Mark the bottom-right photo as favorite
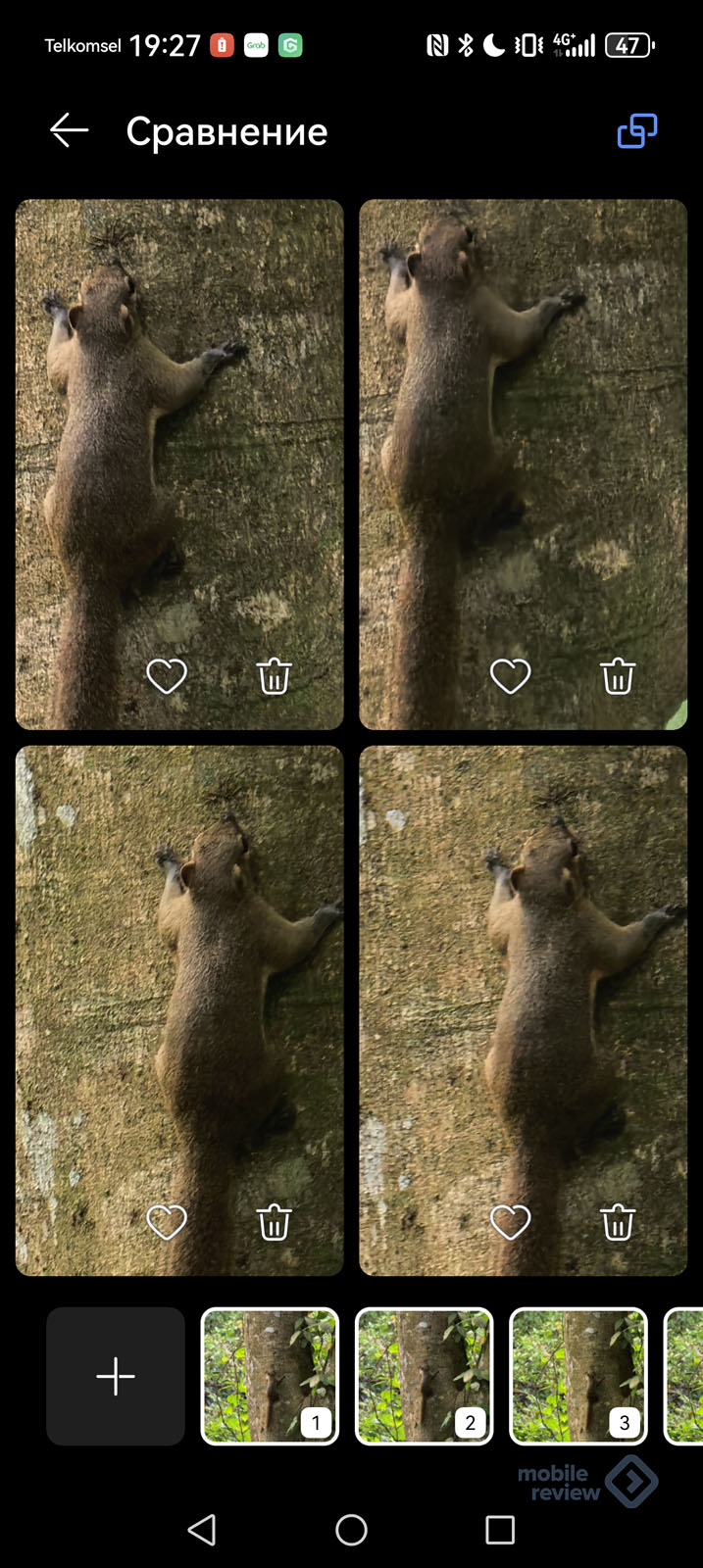703x1568 pixels. click(510, 1222)
